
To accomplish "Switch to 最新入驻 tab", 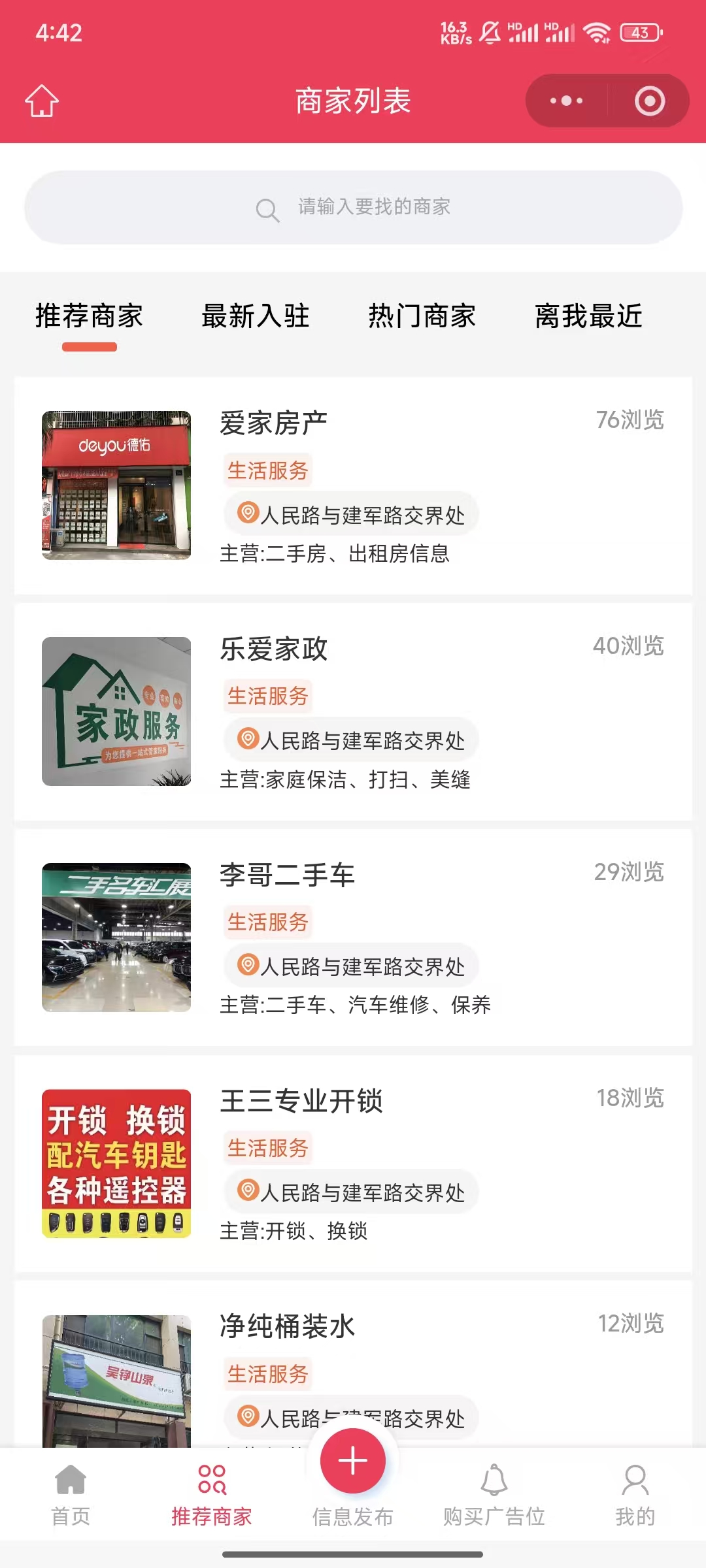I will tap(255, 316).
